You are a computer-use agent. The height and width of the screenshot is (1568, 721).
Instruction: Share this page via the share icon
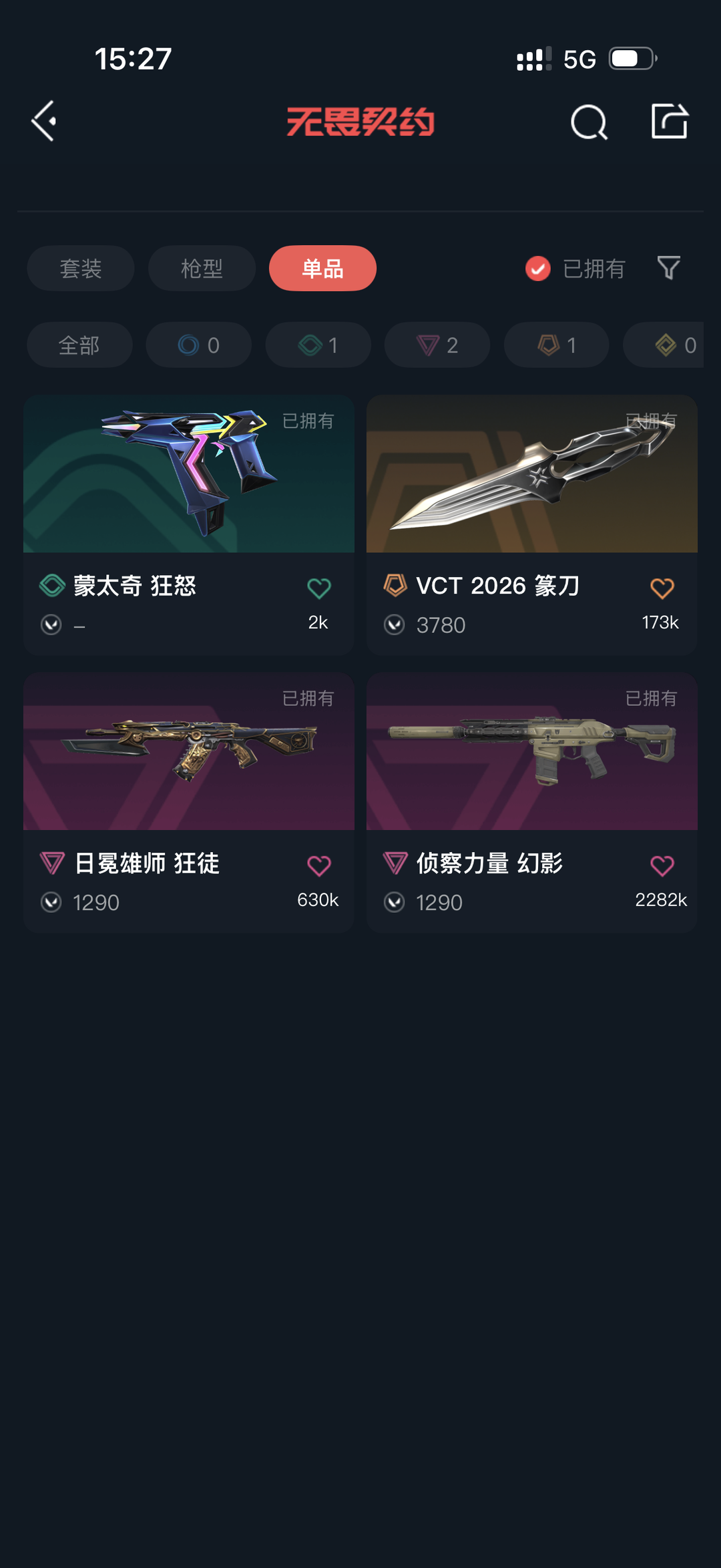pyautogui.click(x=670, y=122)
